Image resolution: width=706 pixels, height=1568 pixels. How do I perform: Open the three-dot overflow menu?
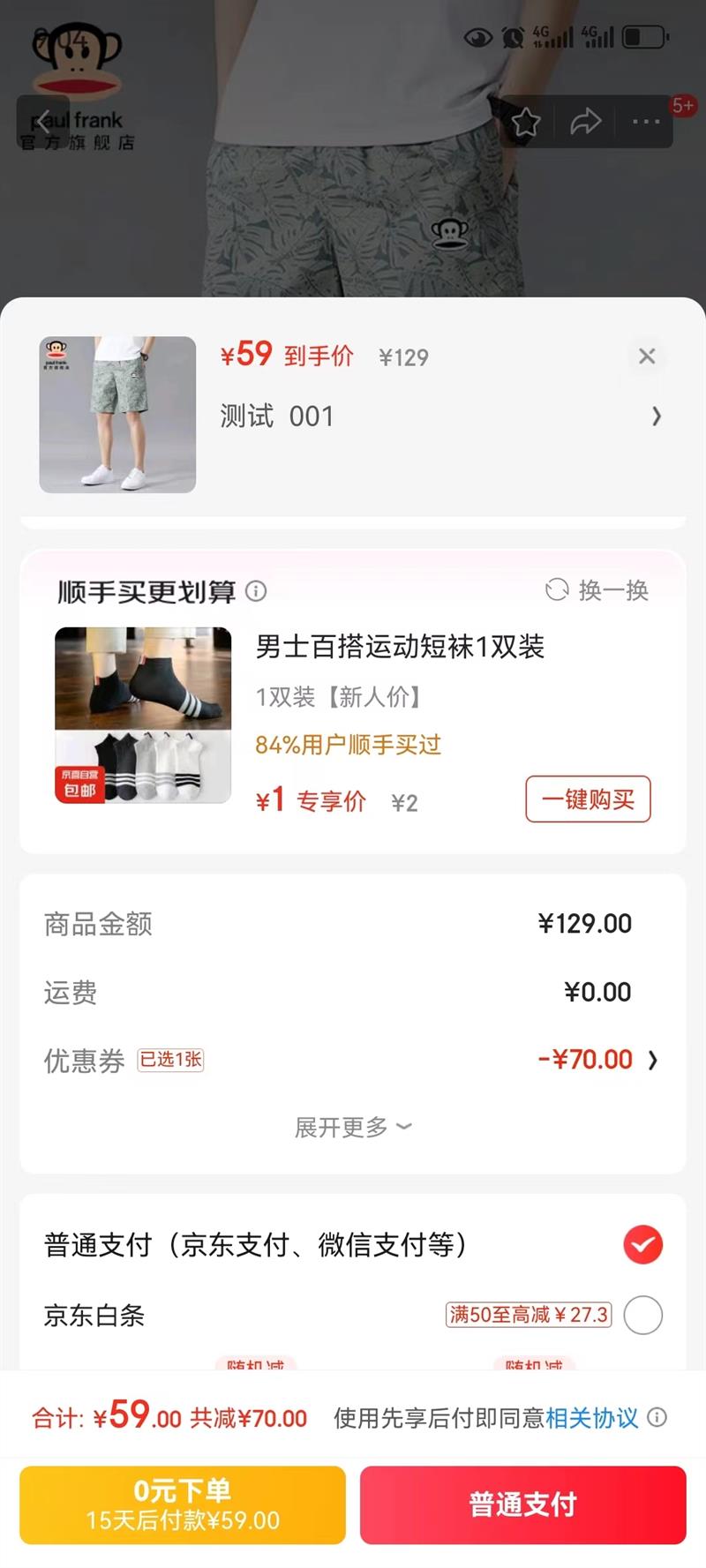tap(646, 122)
